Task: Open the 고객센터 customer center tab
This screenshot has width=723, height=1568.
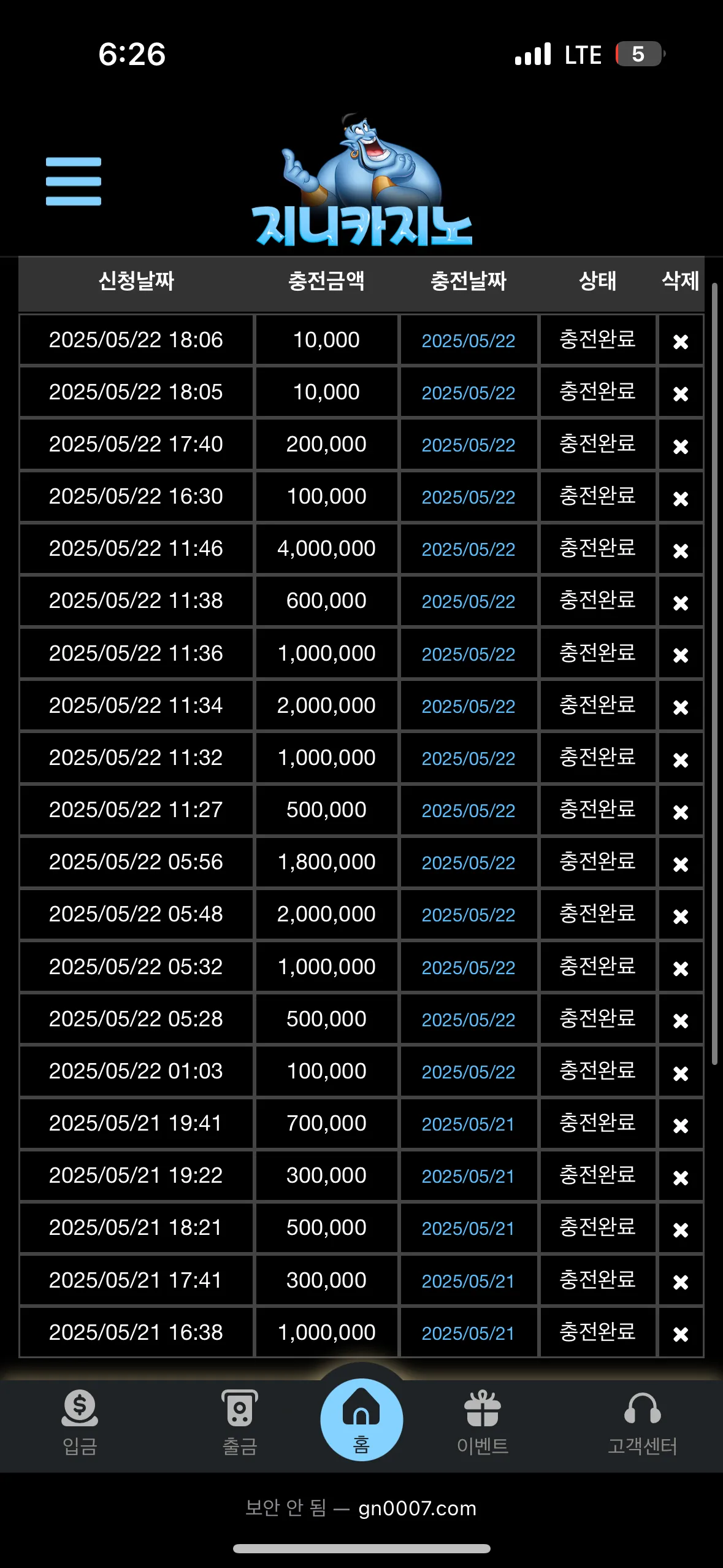Action: click(642, 1423)
